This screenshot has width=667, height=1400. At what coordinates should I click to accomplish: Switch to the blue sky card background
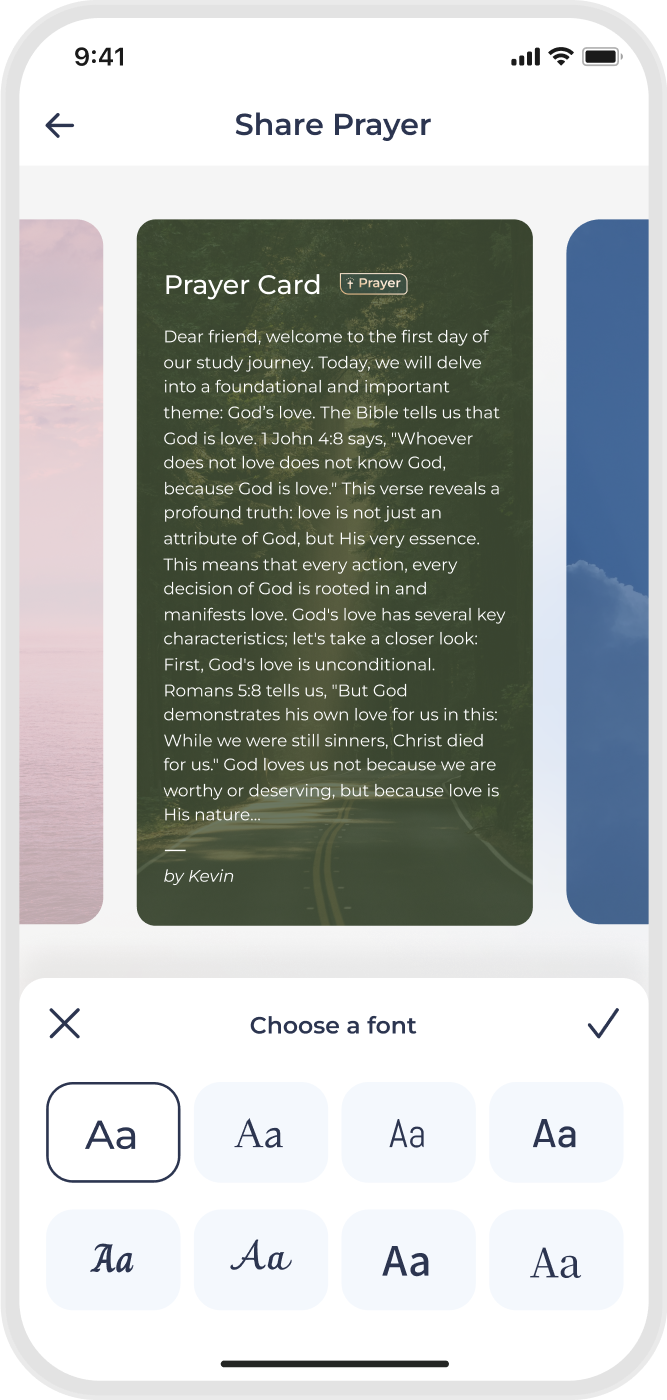[x=607, y=572]
